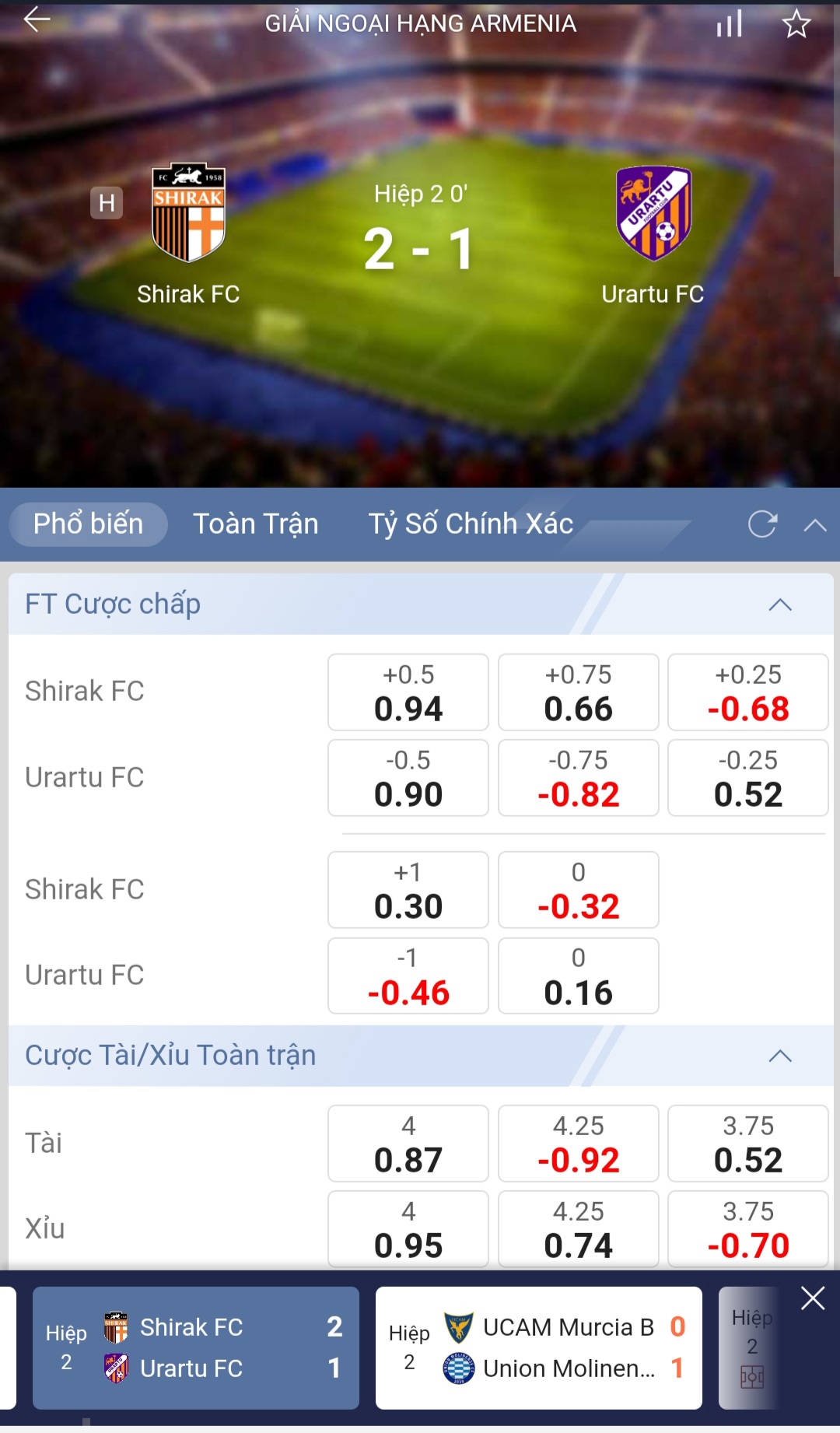Pick Shirak FC +1 at 0.30
Screen dimensions: 840x1433
408,890
